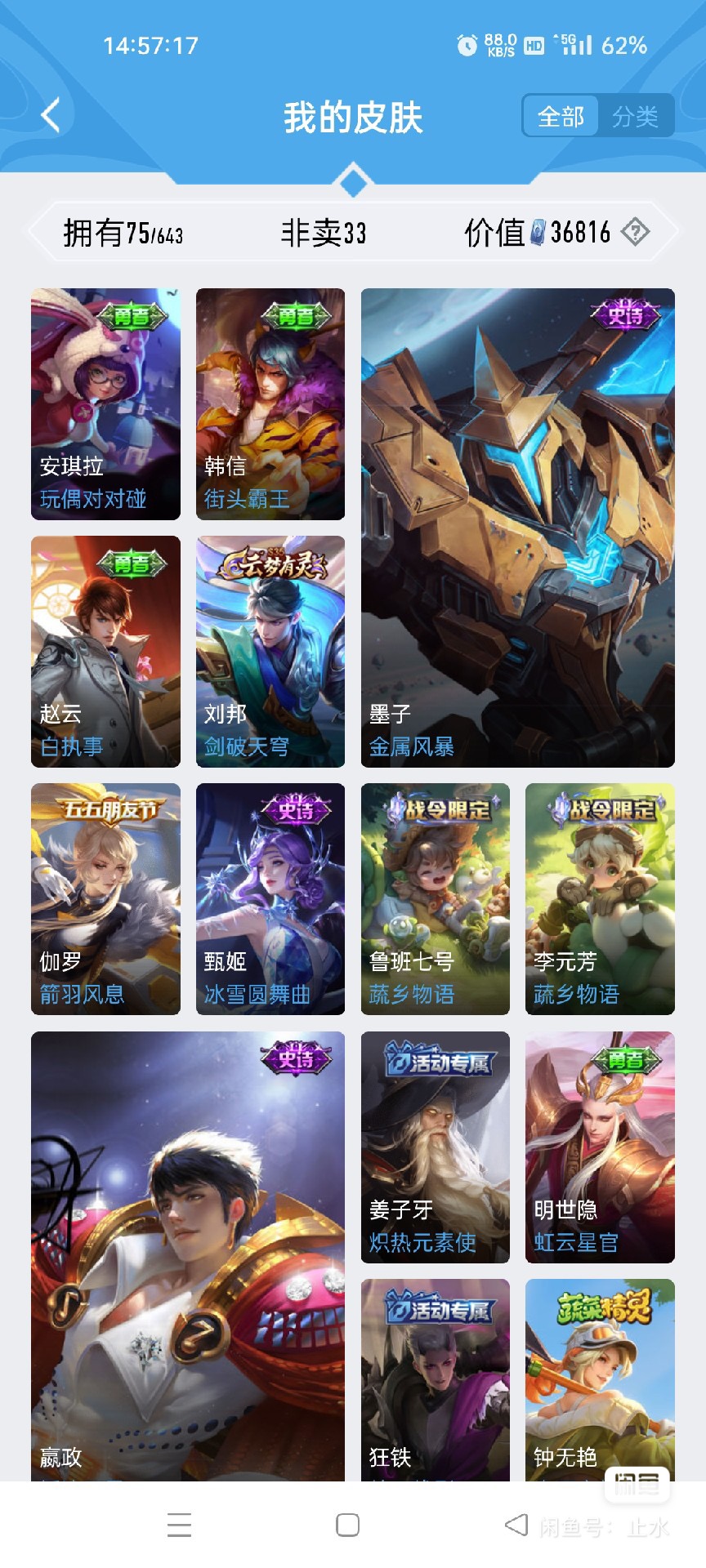
Task: Open 安琪拉 玩偶对对碰 skin card
Action: point(105,403)
